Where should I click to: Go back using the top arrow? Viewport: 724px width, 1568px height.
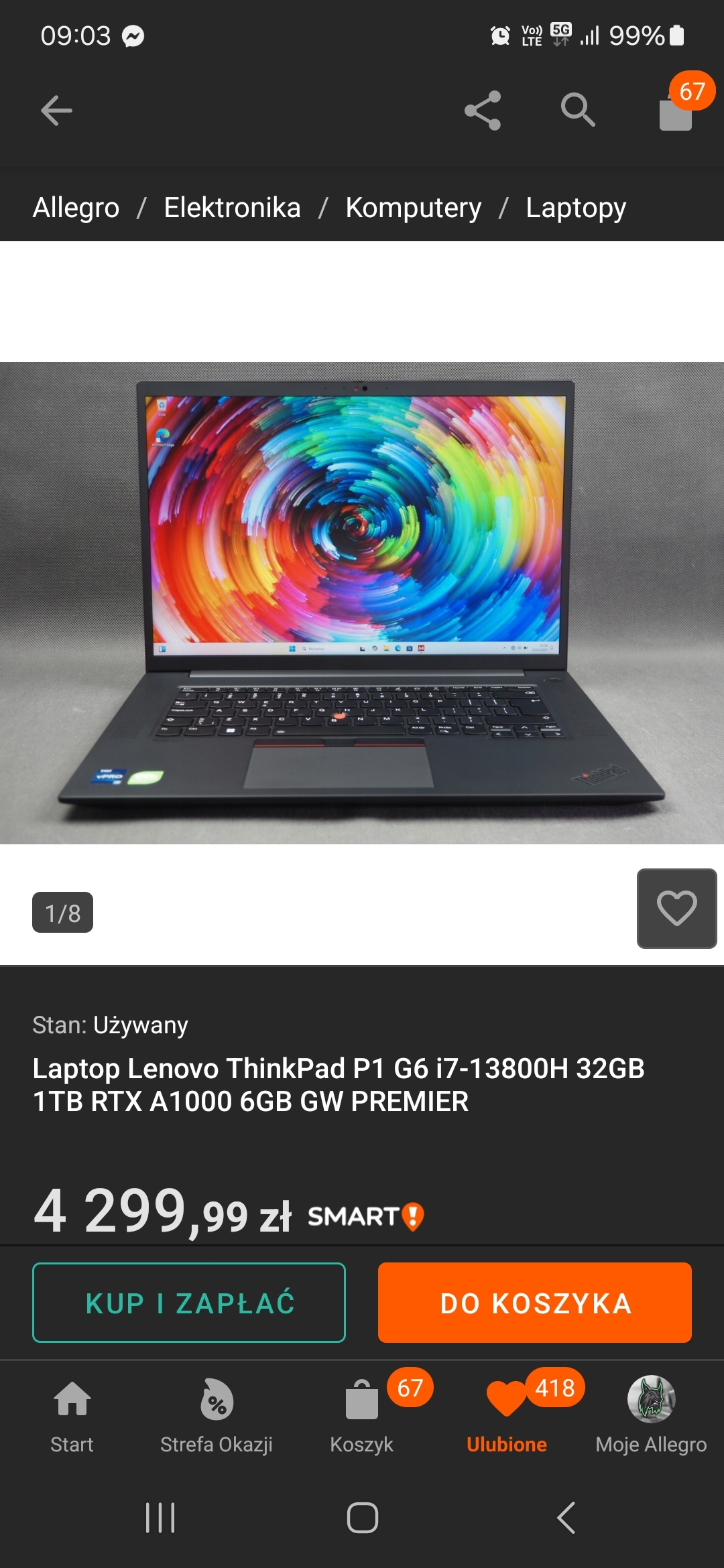pos(56,111)
